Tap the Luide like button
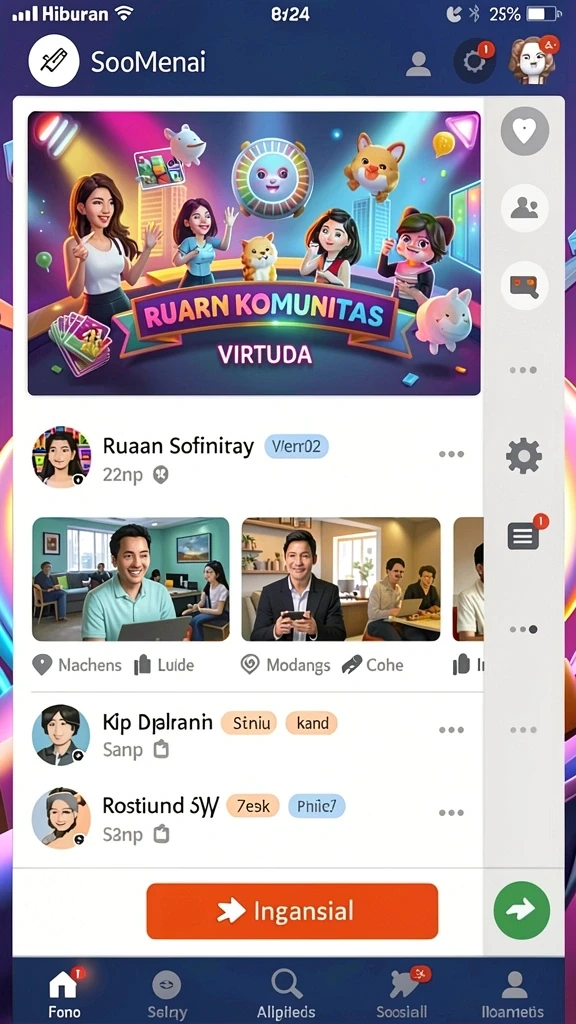 click(x=164, y=665)
